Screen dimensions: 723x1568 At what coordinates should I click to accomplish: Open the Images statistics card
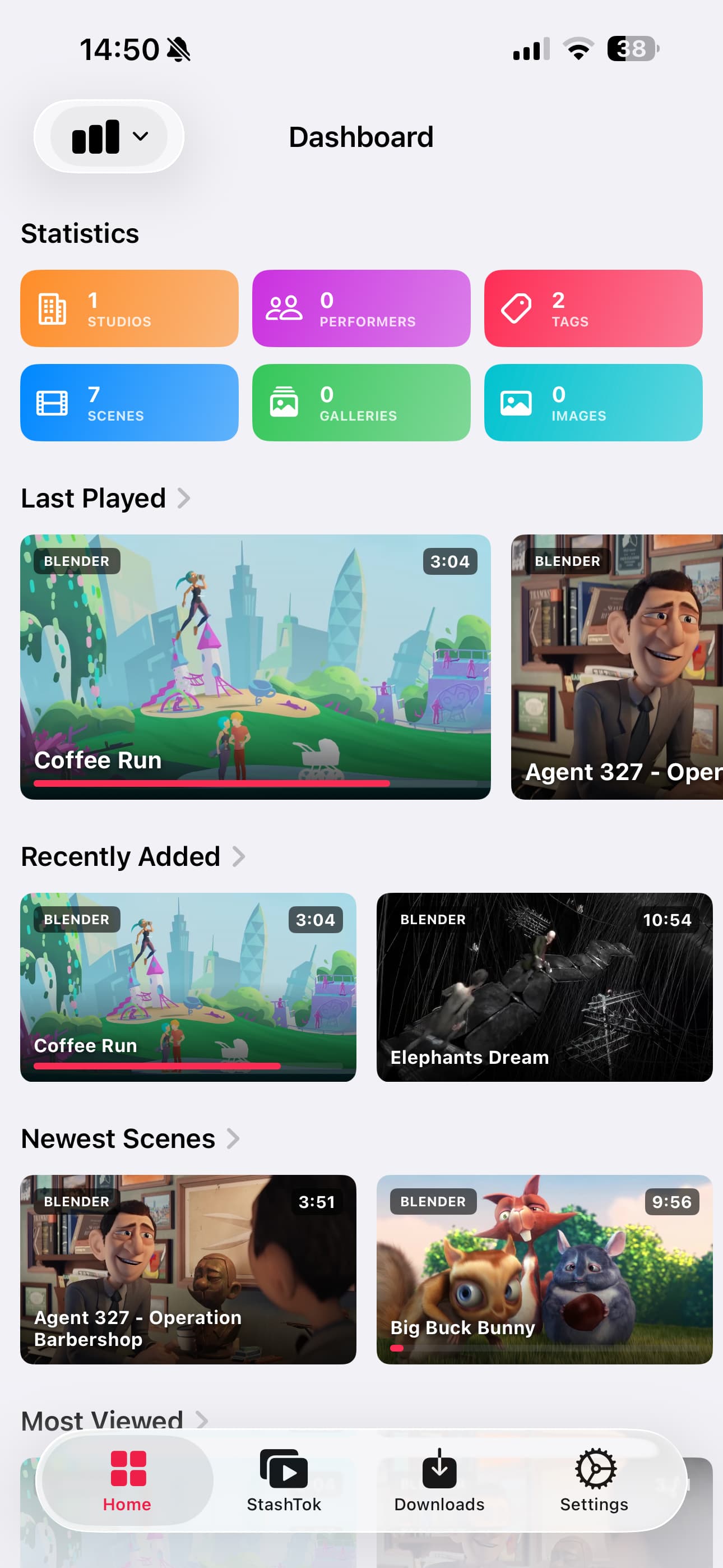click(593, 402)
